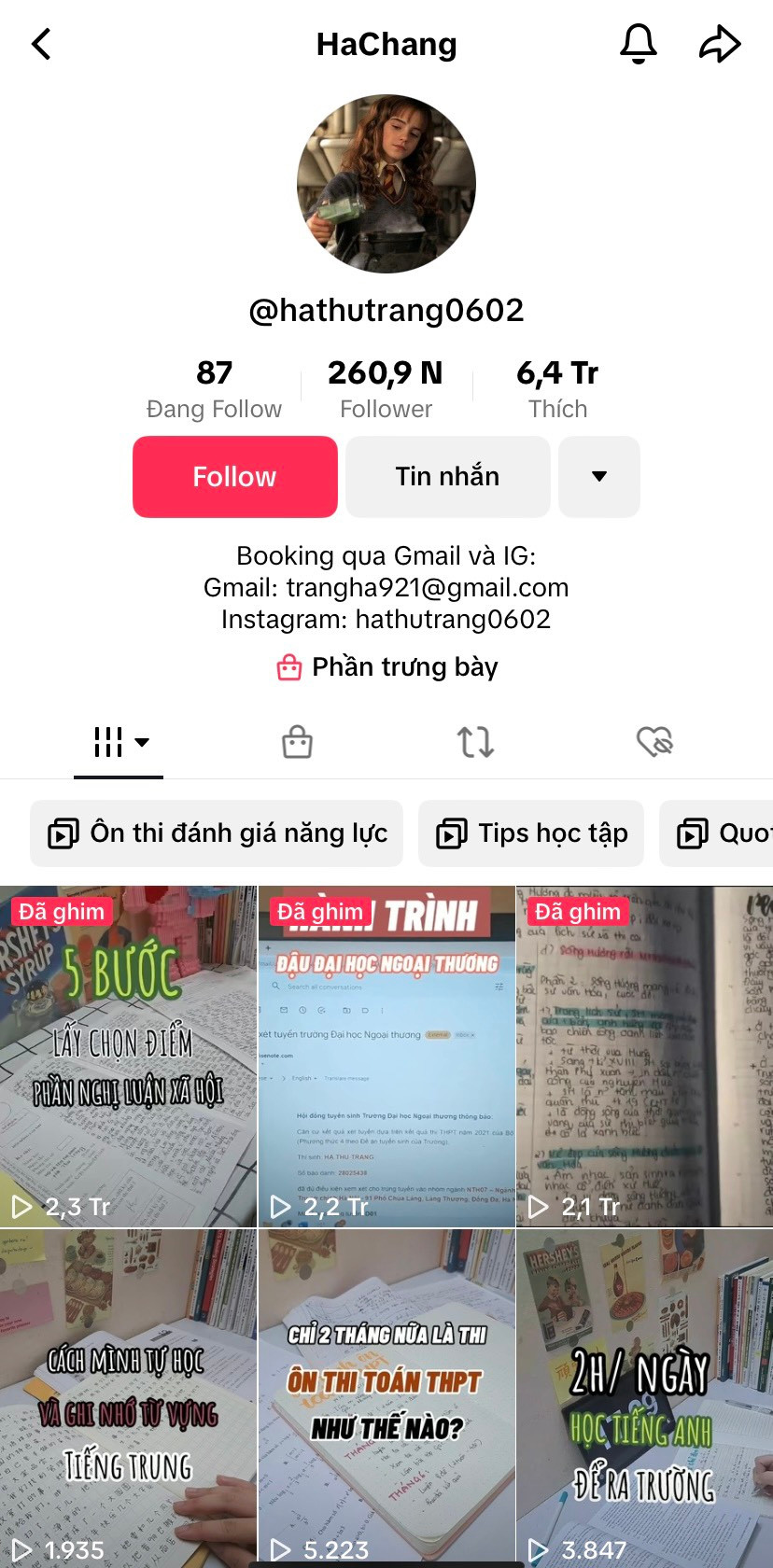Switch to the liked videos tab
The height and width of the screenshot is (1568, 773).
pos(654,743)
